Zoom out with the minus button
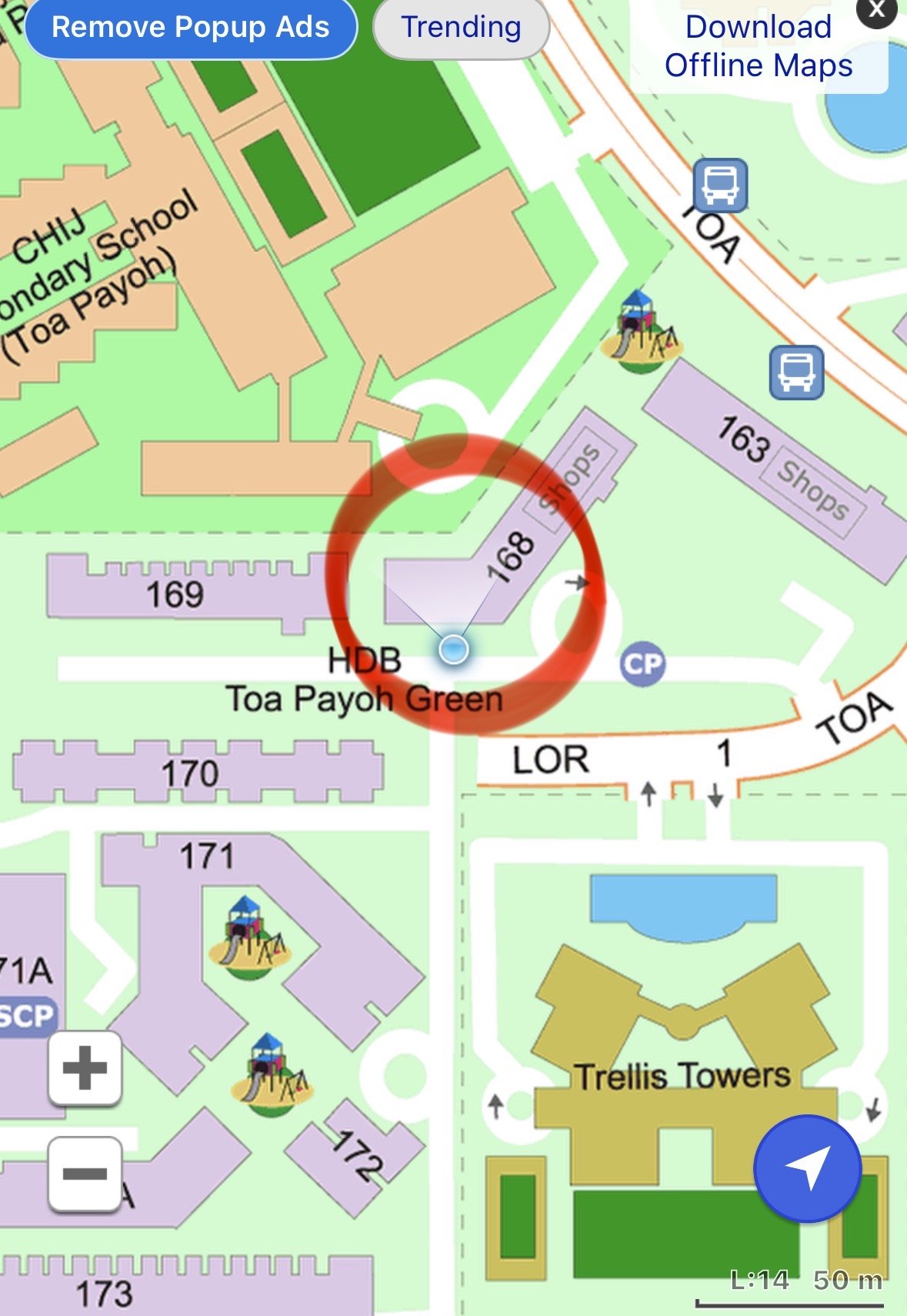 [85, 1174]
